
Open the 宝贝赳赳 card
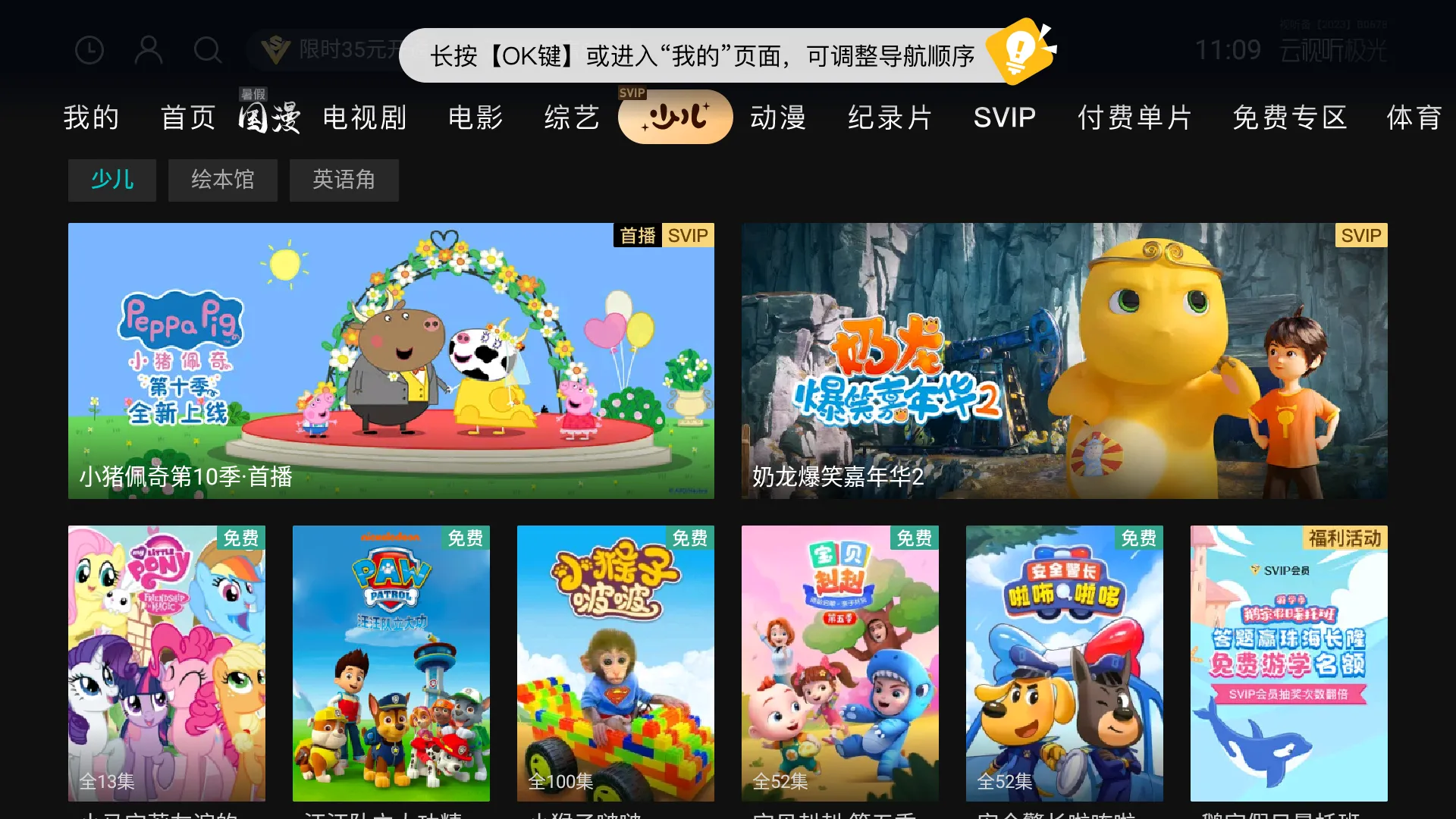click(x=839, y=664)
